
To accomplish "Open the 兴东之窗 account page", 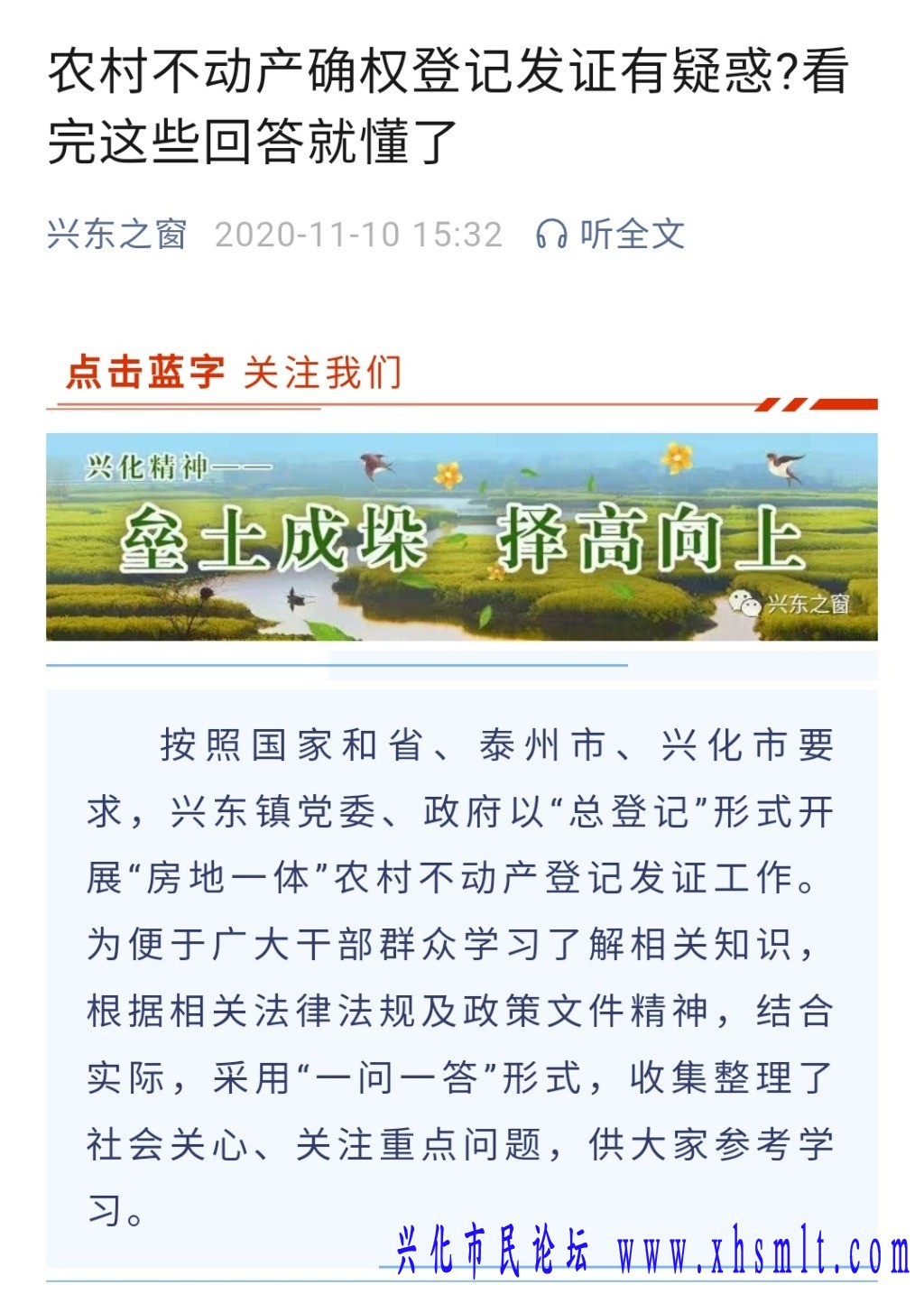I will pyautogui.click(x=116, y=235).
